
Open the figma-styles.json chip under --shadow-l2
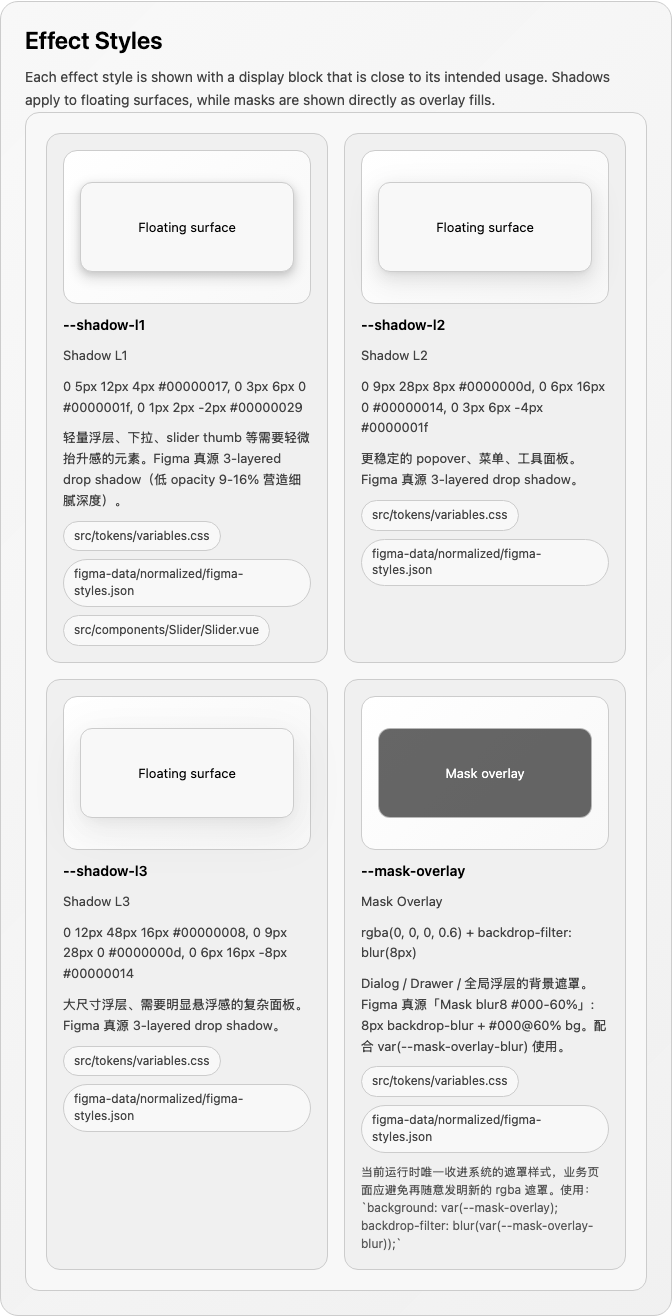tap(484, 562)
